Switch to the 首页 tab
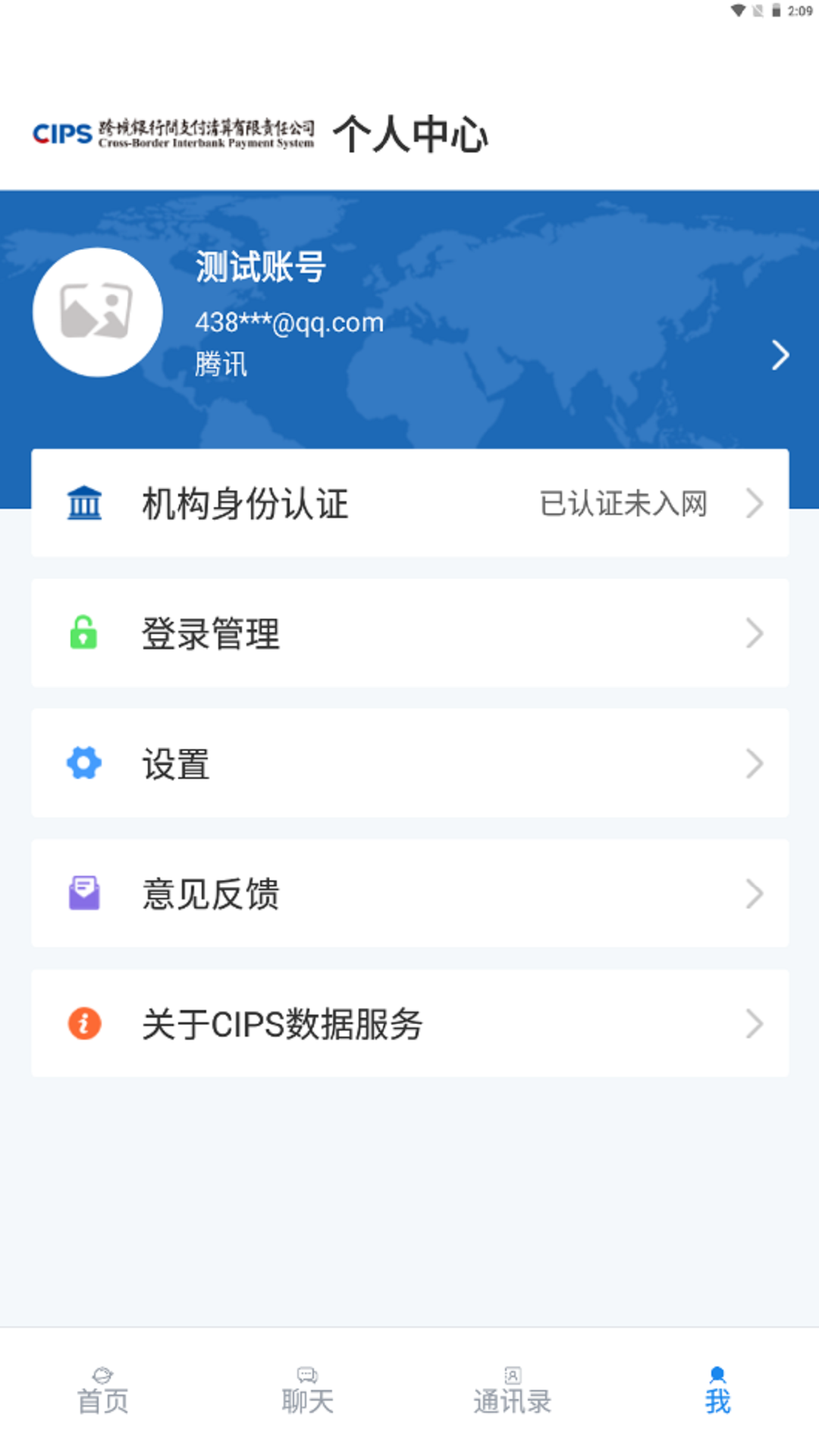Viewport: 819px width, 1456px height. pyautogui.click(x=102, y=1392)
